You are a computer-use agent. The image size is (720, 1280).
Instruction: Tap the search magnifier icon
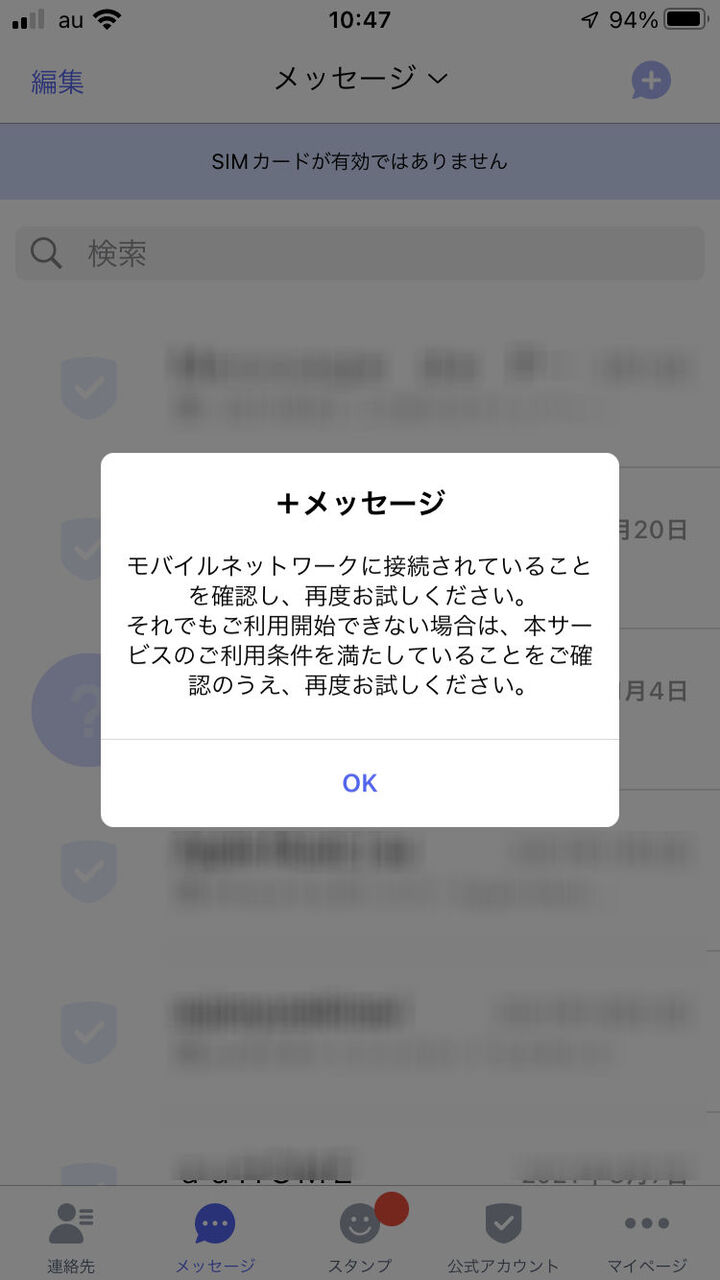[x=44, y=254]
